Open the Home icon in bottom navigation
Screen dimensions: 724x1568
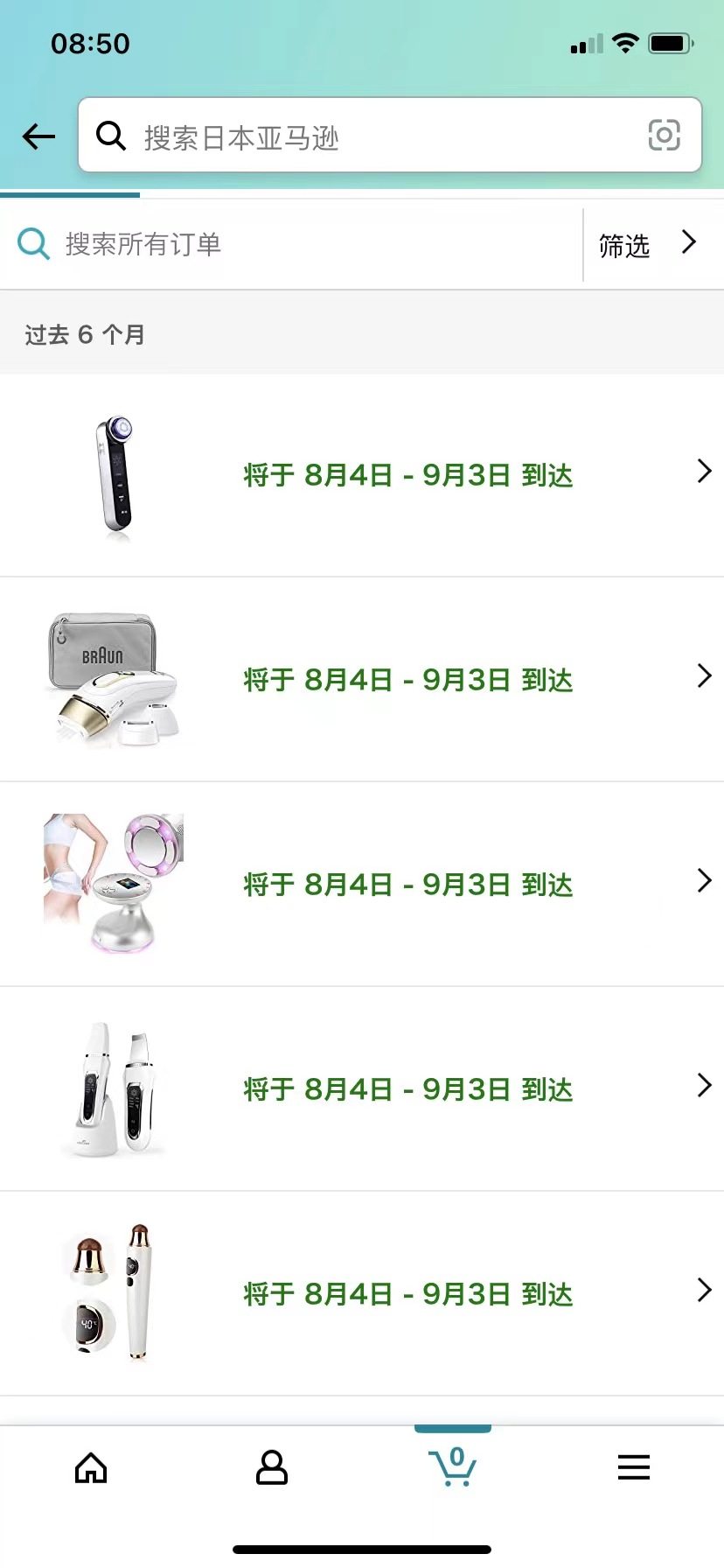coord(90,1467)
